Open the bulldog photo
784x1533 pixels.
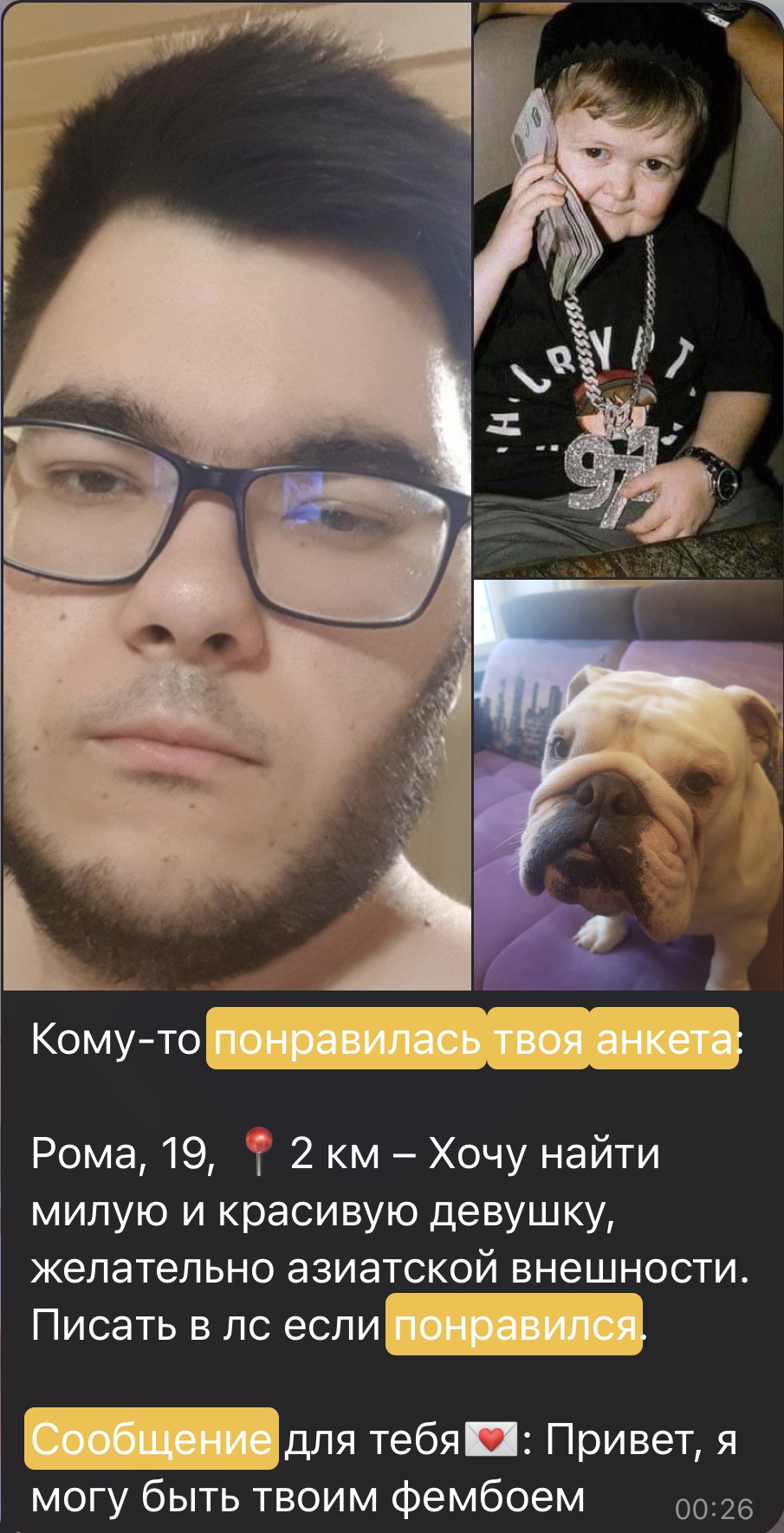(628, 785)
